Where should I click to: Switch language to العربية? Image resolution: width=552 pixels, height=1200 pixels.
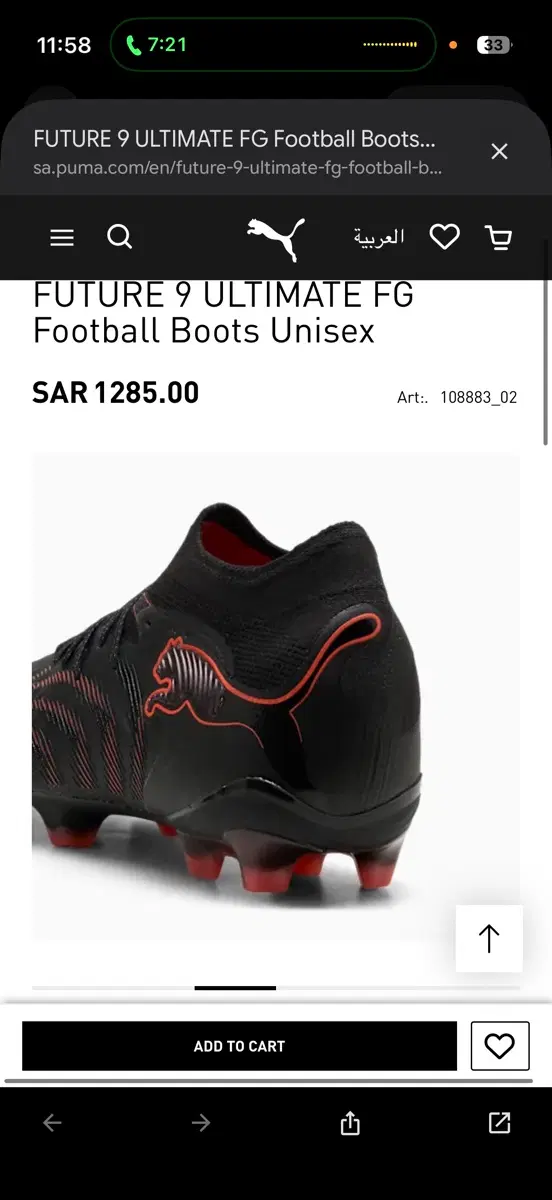[x=379, y=236]
